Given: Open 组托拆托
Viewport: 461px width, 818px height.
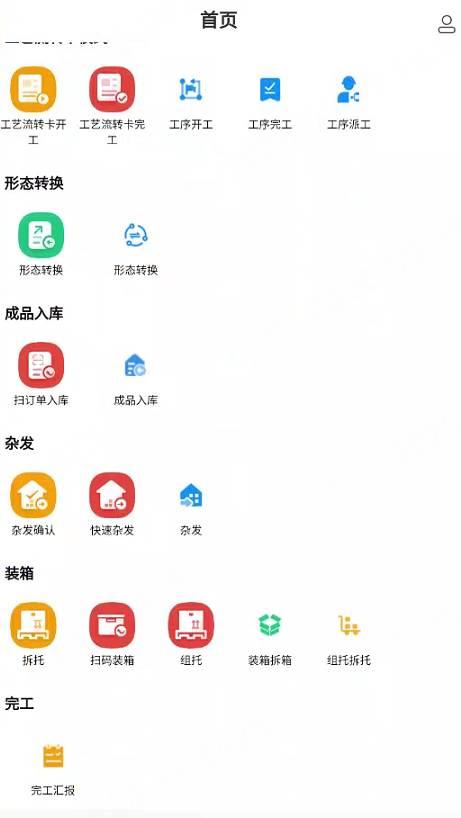Looking at the screenshot, I should click(349, 625).
